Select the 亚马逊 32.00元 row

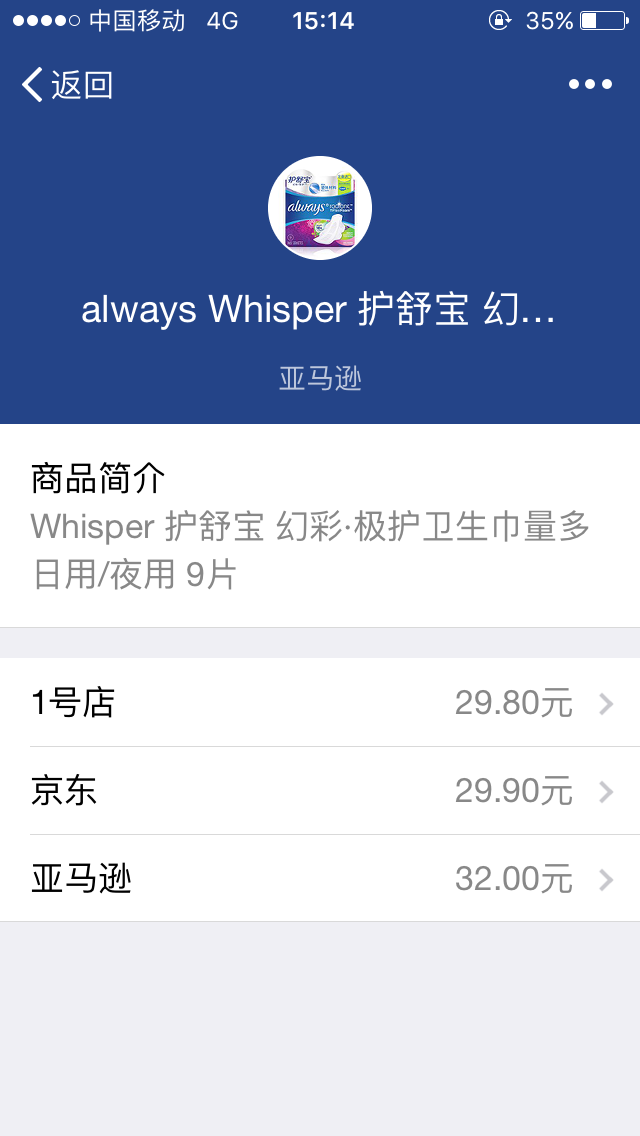[320, 878]
